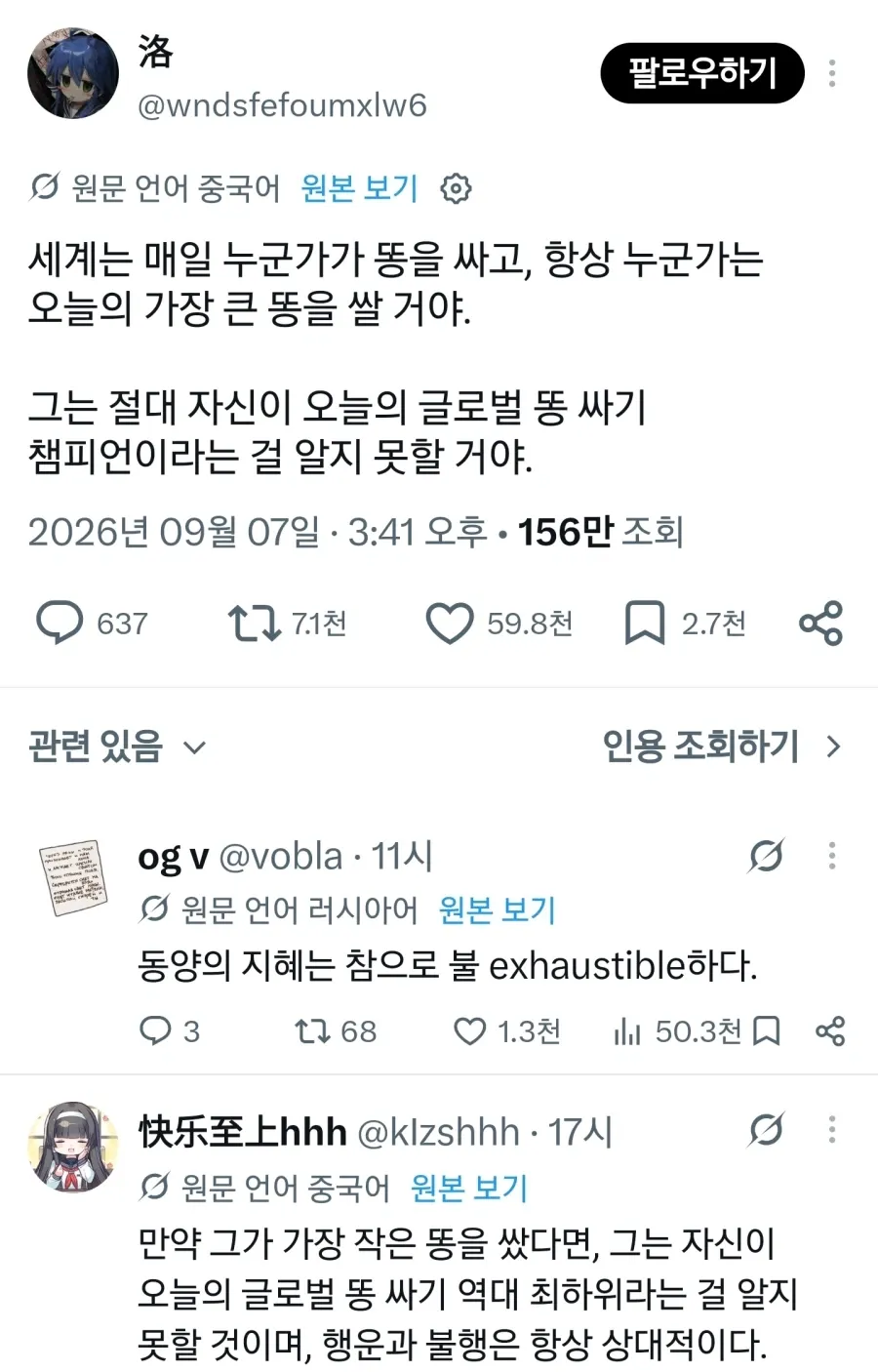The image size is (878, 1372).
Task: Like the main post with 59.8천 likes
Action: [x=449, y=623]
